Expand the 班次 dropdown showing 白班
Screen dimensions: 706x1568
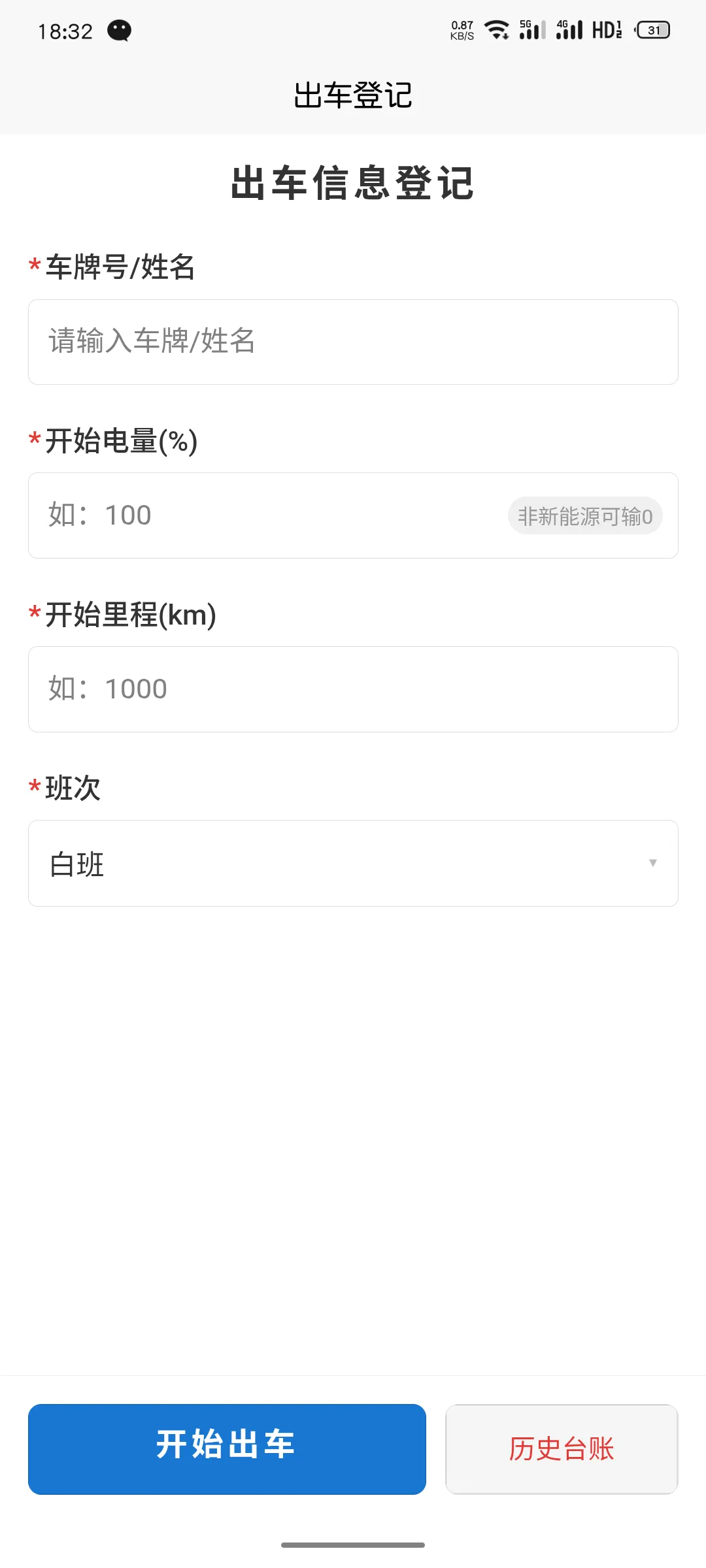(x=353, y=863)
